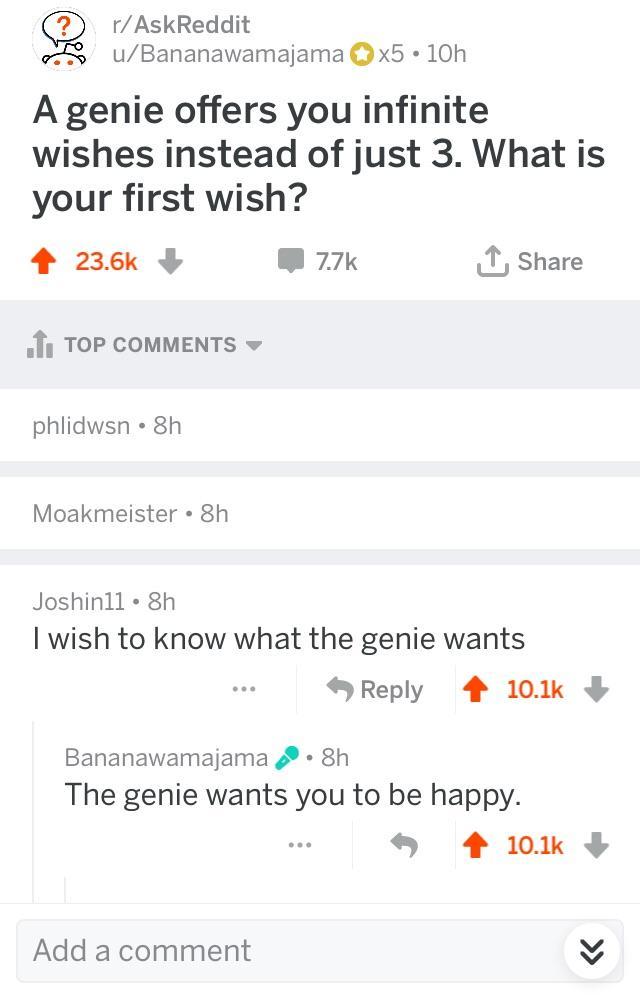
Task: Downvote Joshin11's comment
Action: click(596, 689)
